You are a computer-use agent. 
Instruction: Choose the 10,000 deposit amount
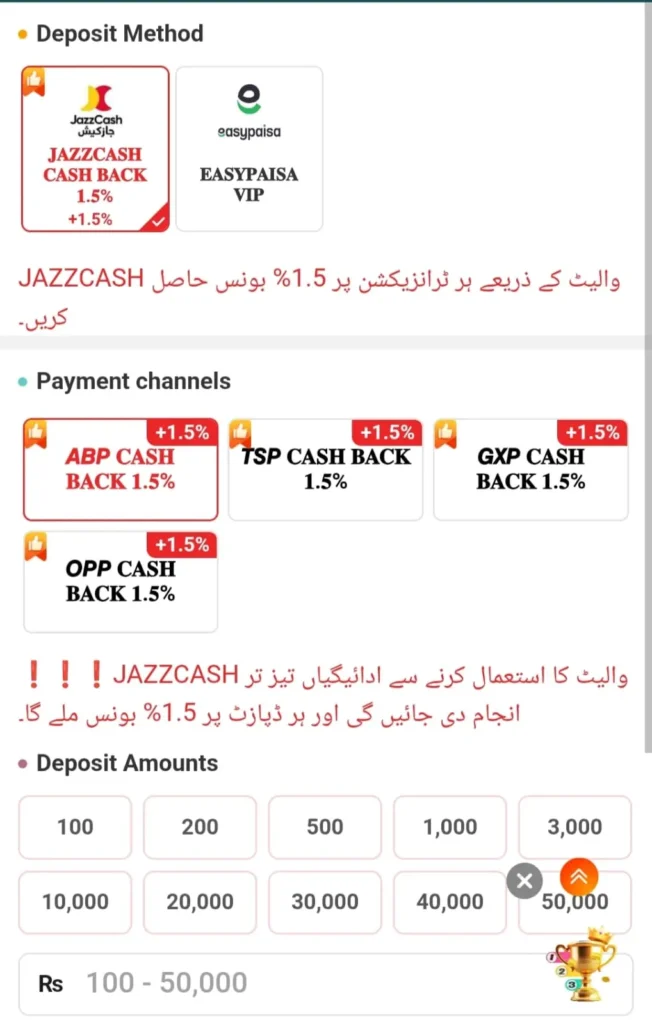75,902
